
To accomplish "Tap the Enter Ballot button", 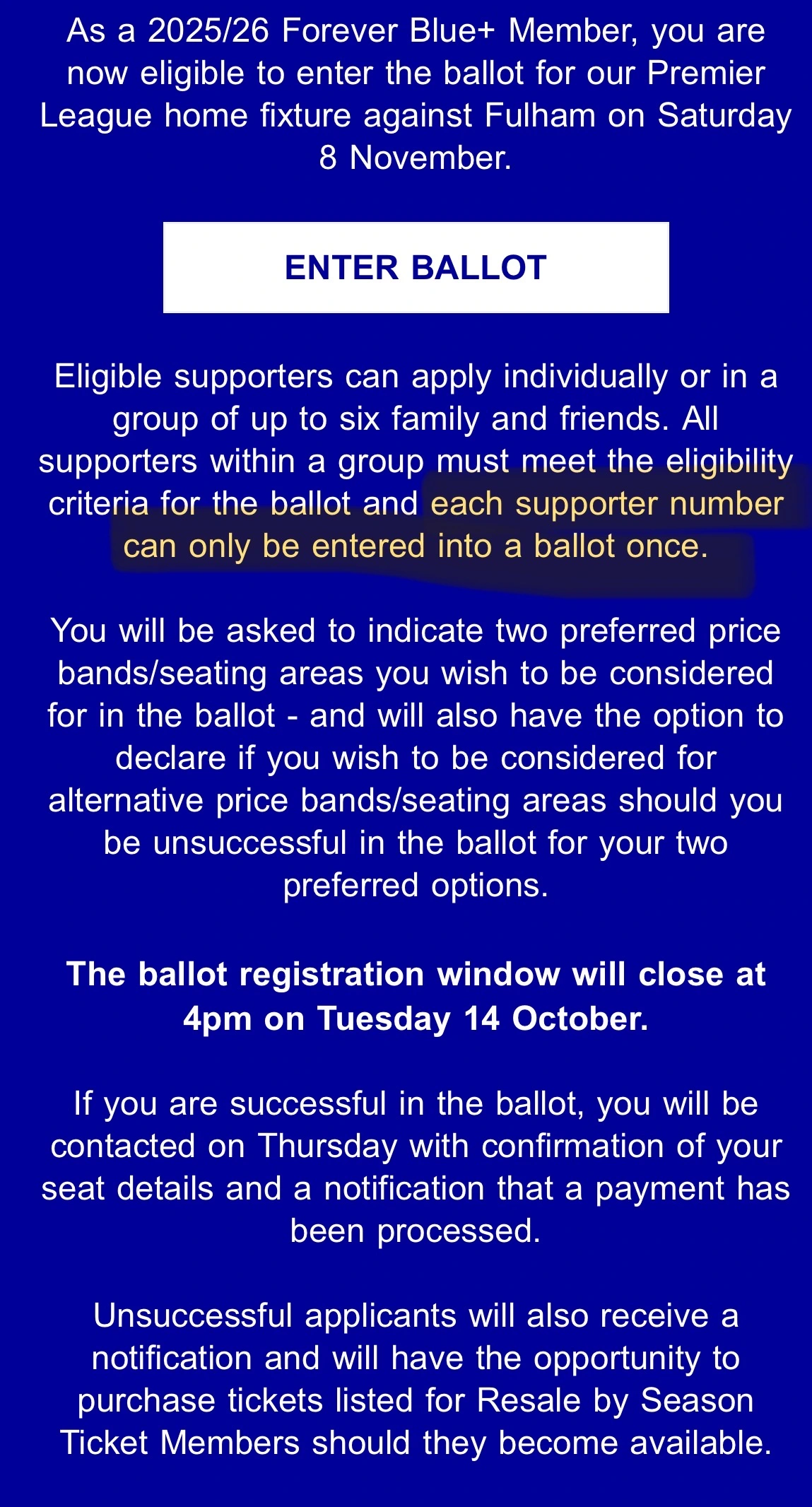I will click(416, 268).
